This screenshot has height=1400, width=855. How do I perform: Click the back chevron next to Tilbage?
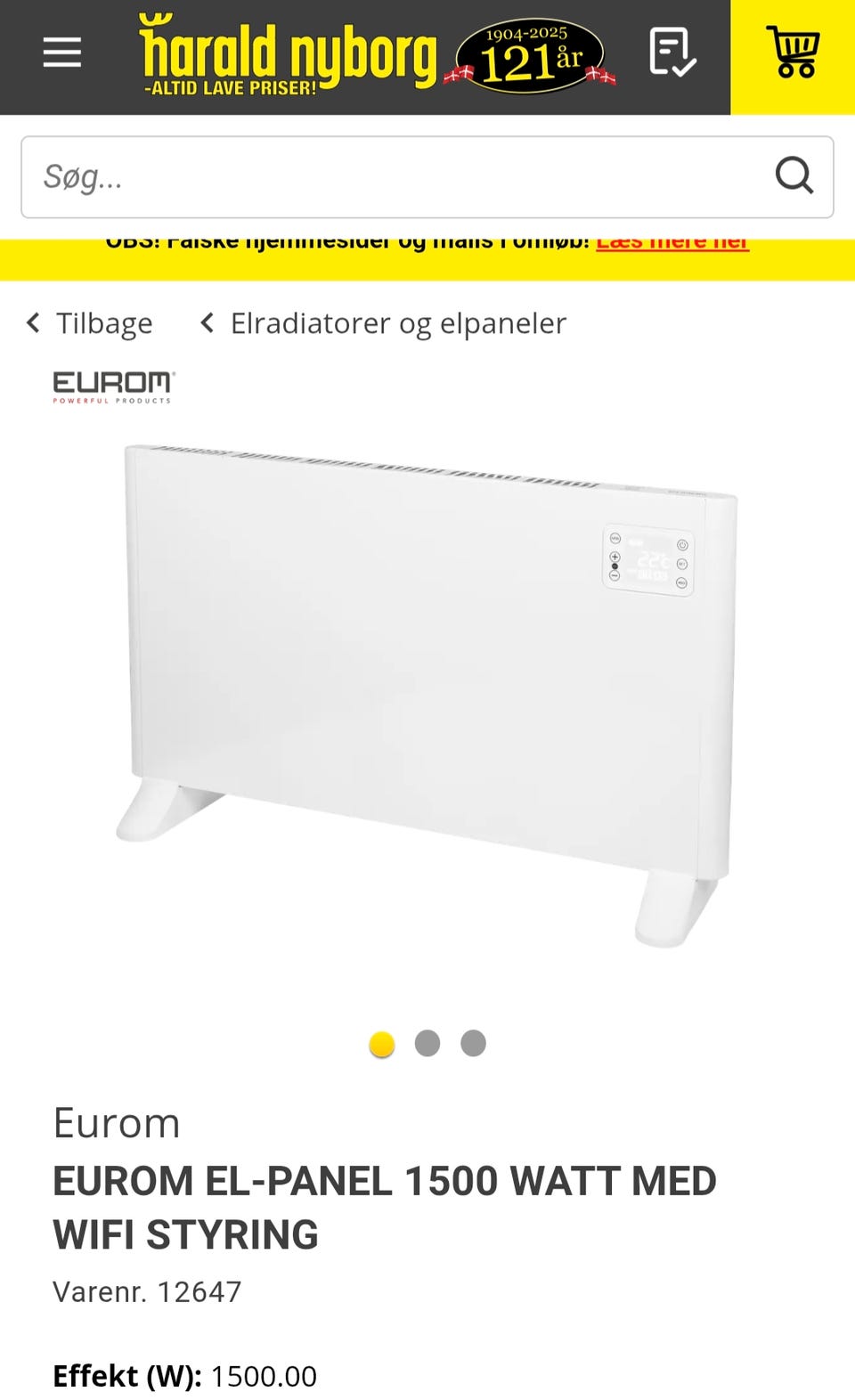(32, 323)
